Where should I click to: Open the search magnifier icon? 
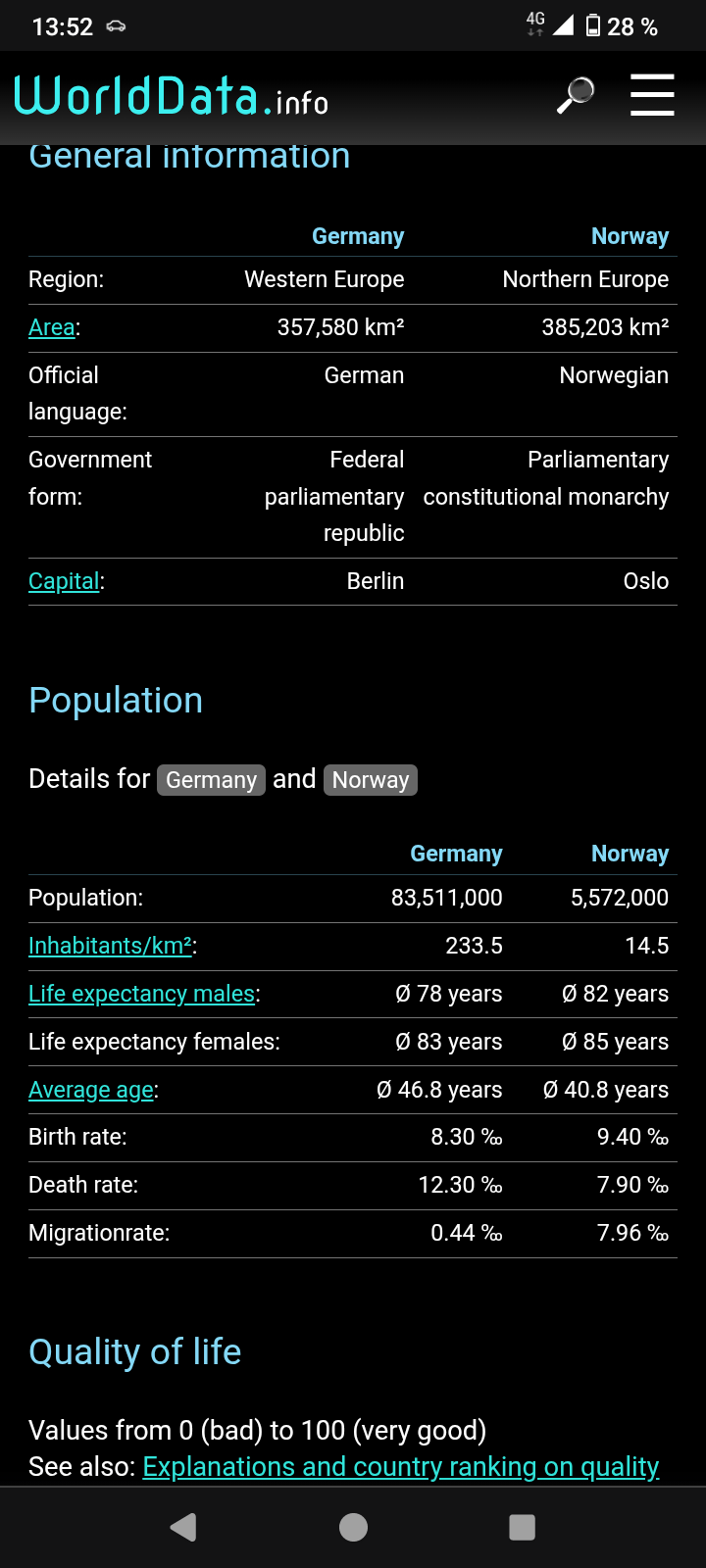(x=576, y=95)
